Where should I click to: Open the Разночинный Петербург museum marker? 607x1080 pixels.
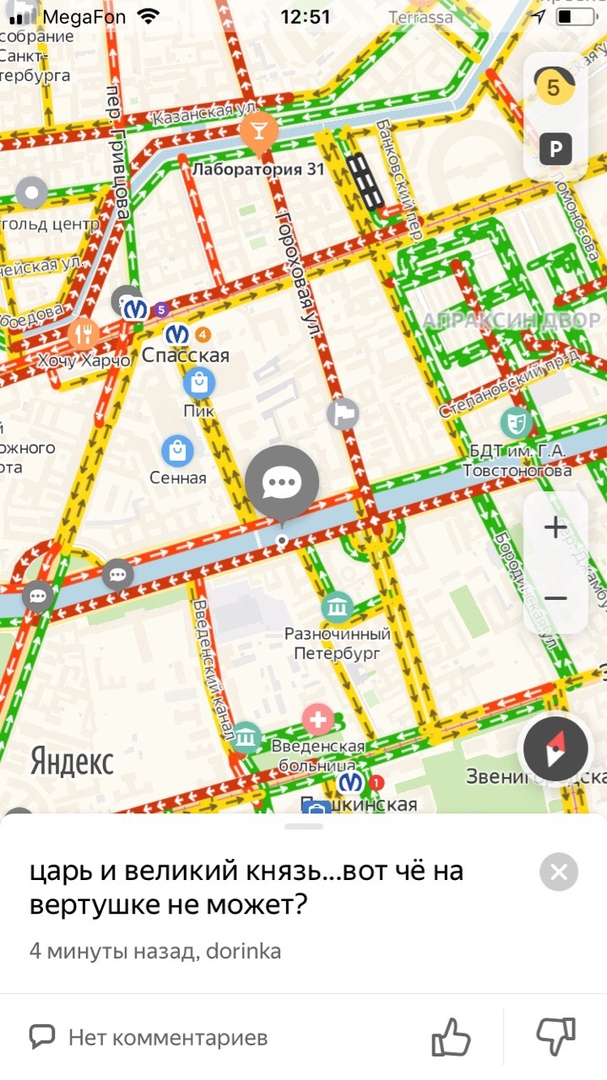[337, 606]
